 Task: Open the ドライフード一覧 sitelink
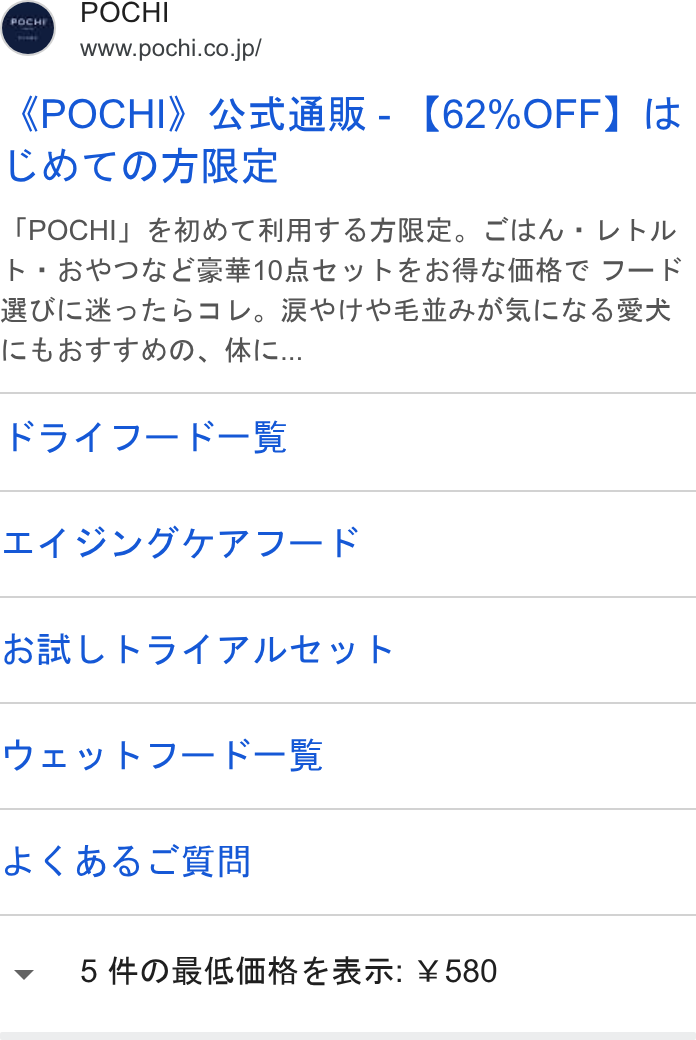tap(348, 438)
